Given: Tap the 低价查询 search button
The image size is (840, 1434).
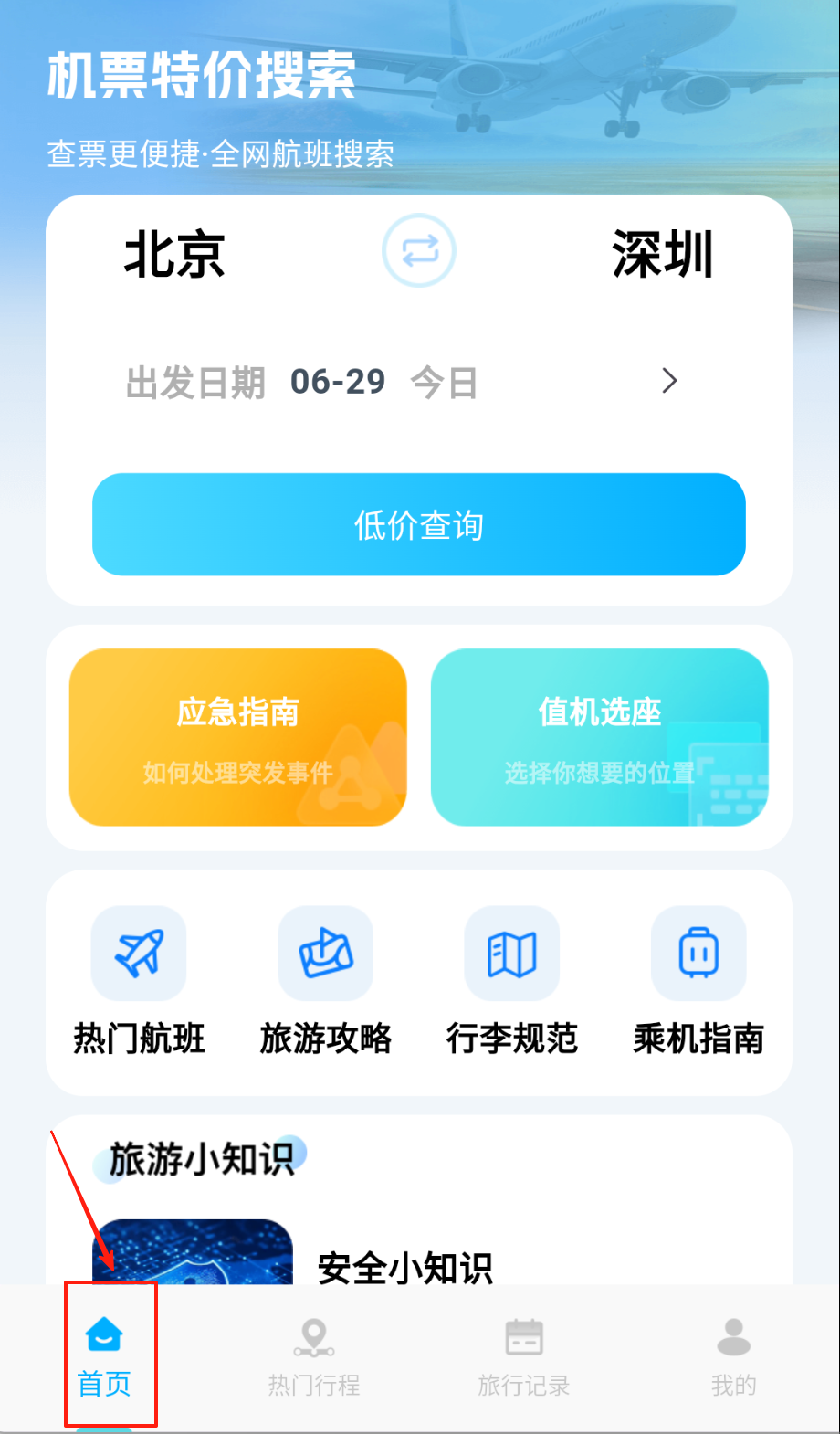Looking at the screenshot, I should pos(419,524).
